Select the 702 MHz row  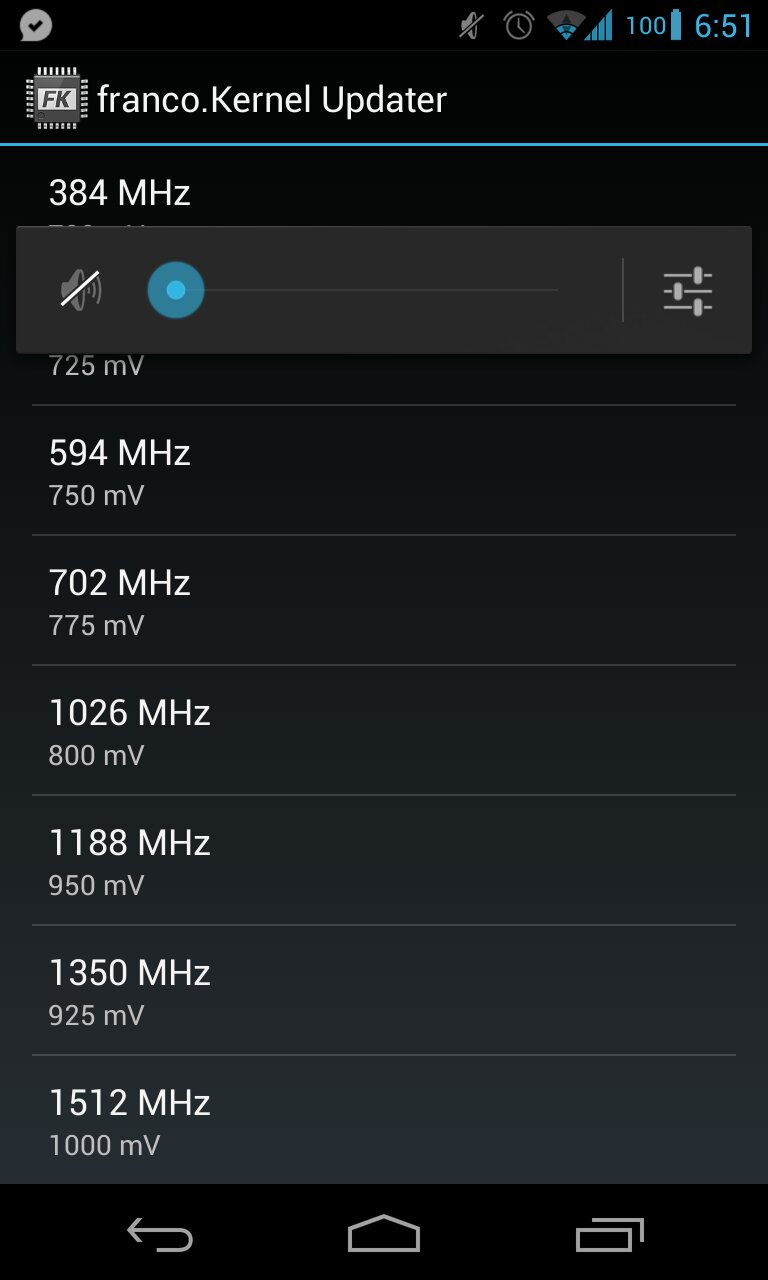(384, 600)
